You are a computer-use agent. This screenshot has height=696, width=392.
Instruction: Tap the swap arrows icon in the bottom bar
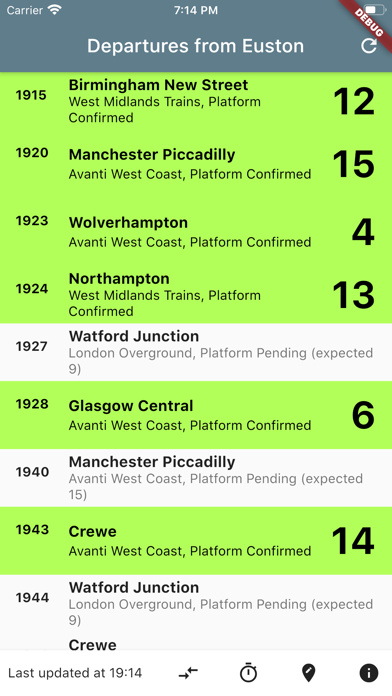click(x=188, y=673)
